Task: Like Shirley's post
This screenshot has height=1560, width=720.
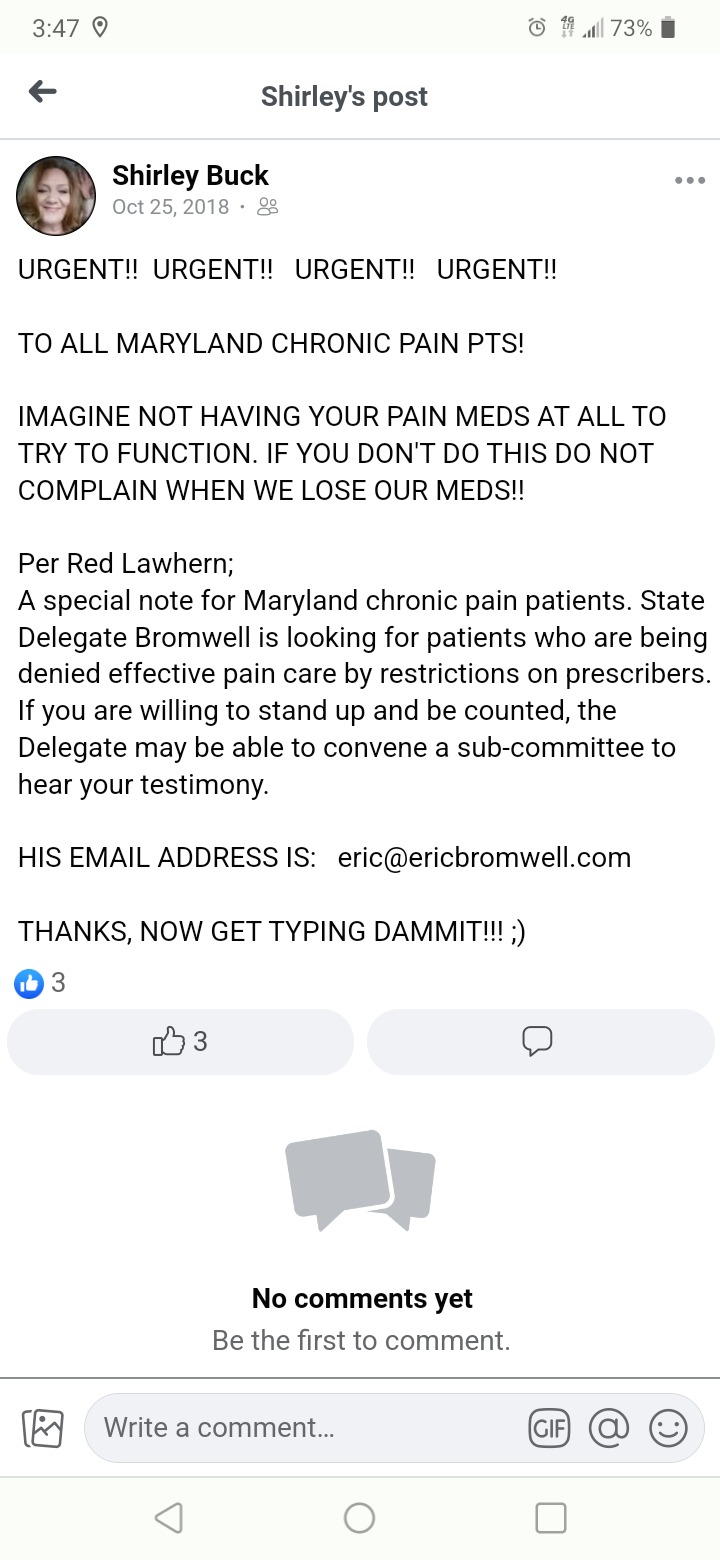Action: [x=180, y=1042]
